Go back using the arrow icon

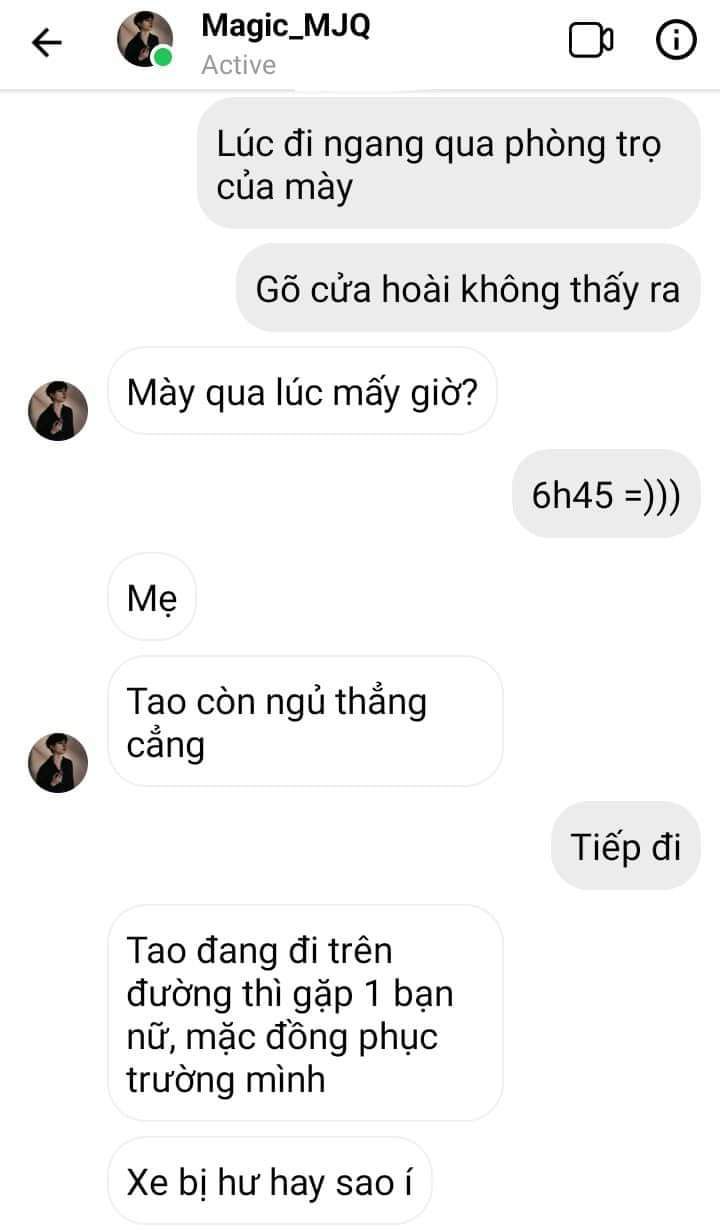coord(46,42)
